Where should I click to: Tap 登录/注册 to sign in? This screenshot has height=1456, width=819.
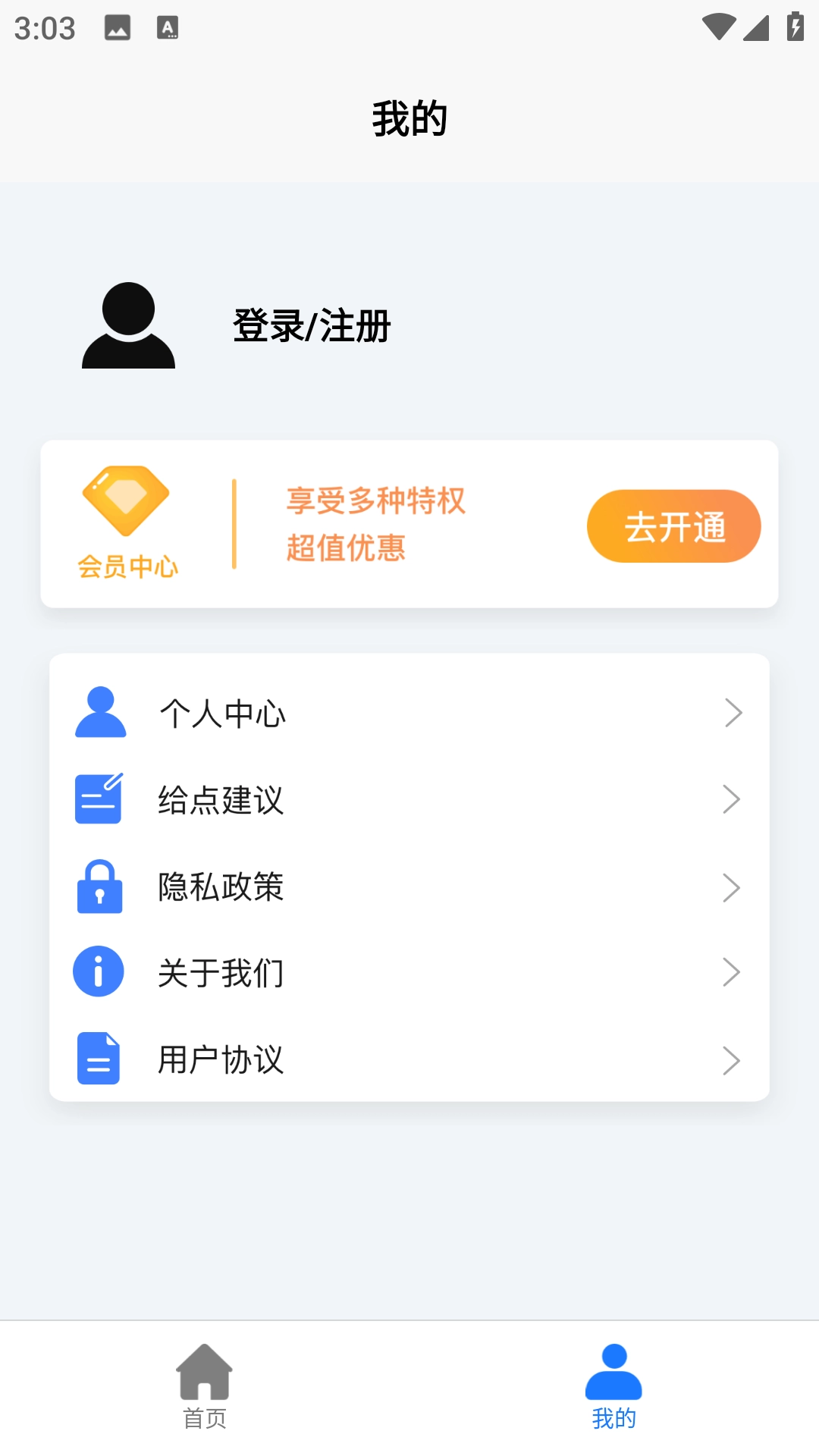tap(309, 326)
